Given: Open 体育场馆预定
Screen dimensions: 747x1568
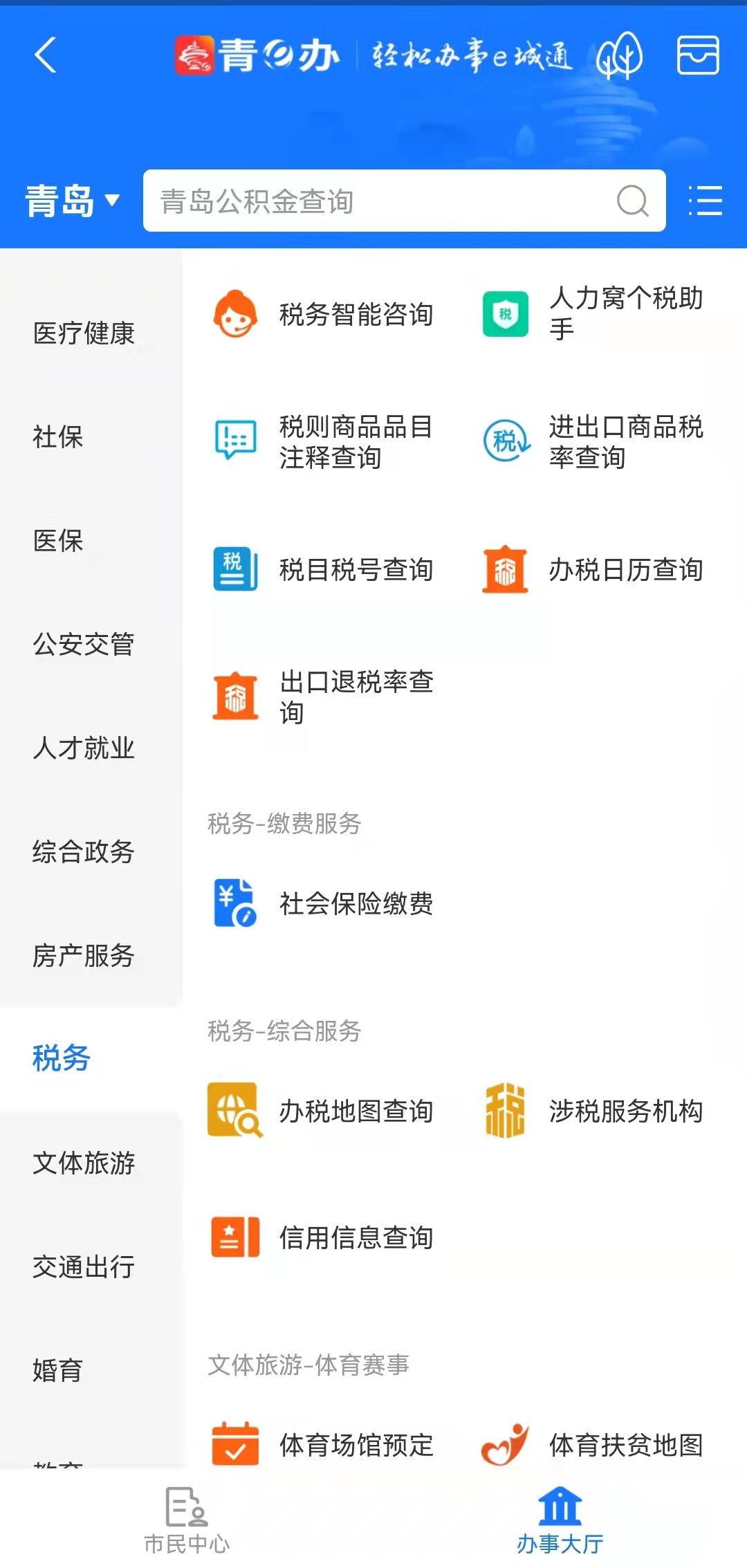Looking at the screenshot, I should click(x=325, y=1444).
